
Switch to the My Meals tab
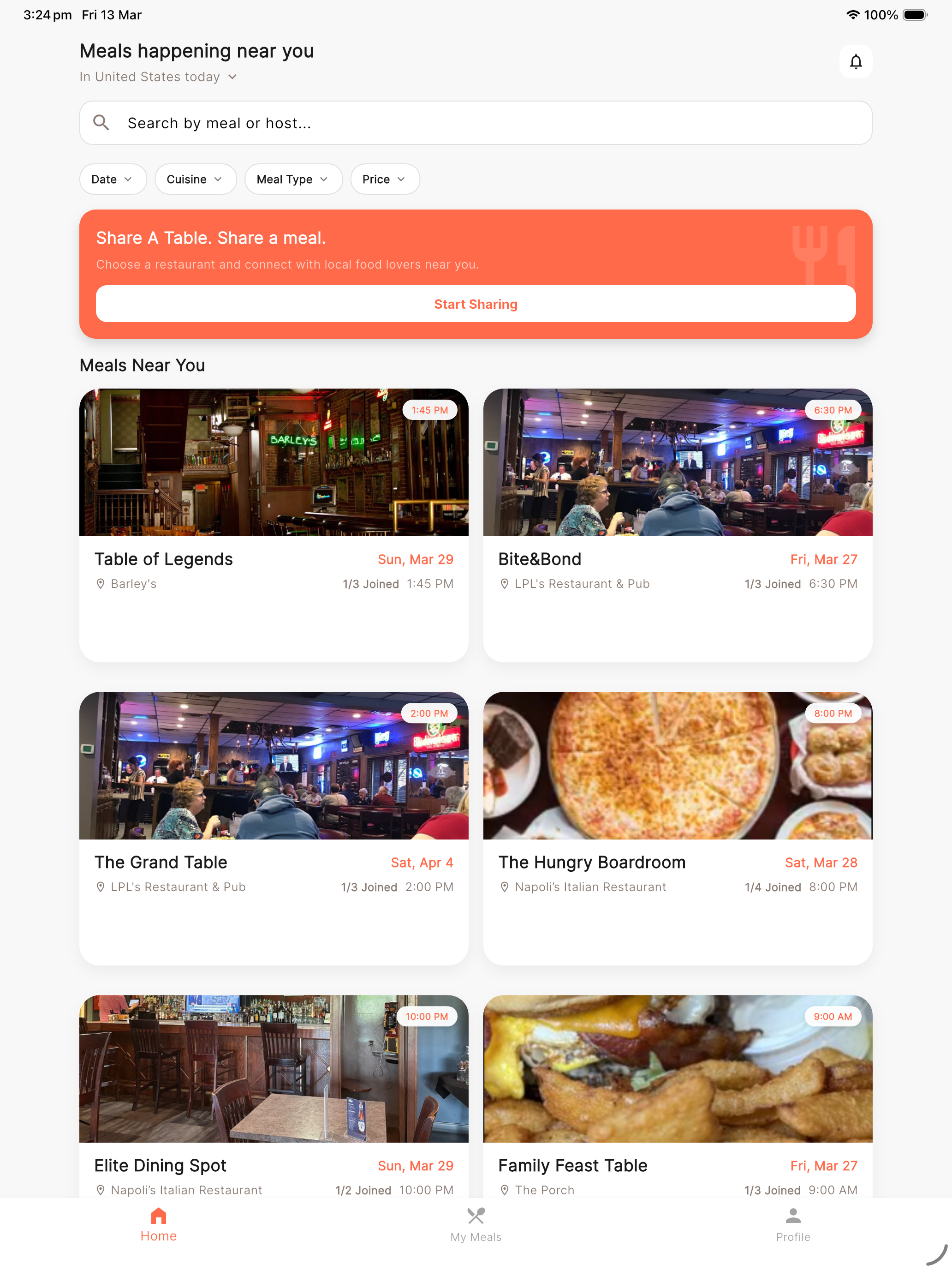click(x=475, y=1225)
